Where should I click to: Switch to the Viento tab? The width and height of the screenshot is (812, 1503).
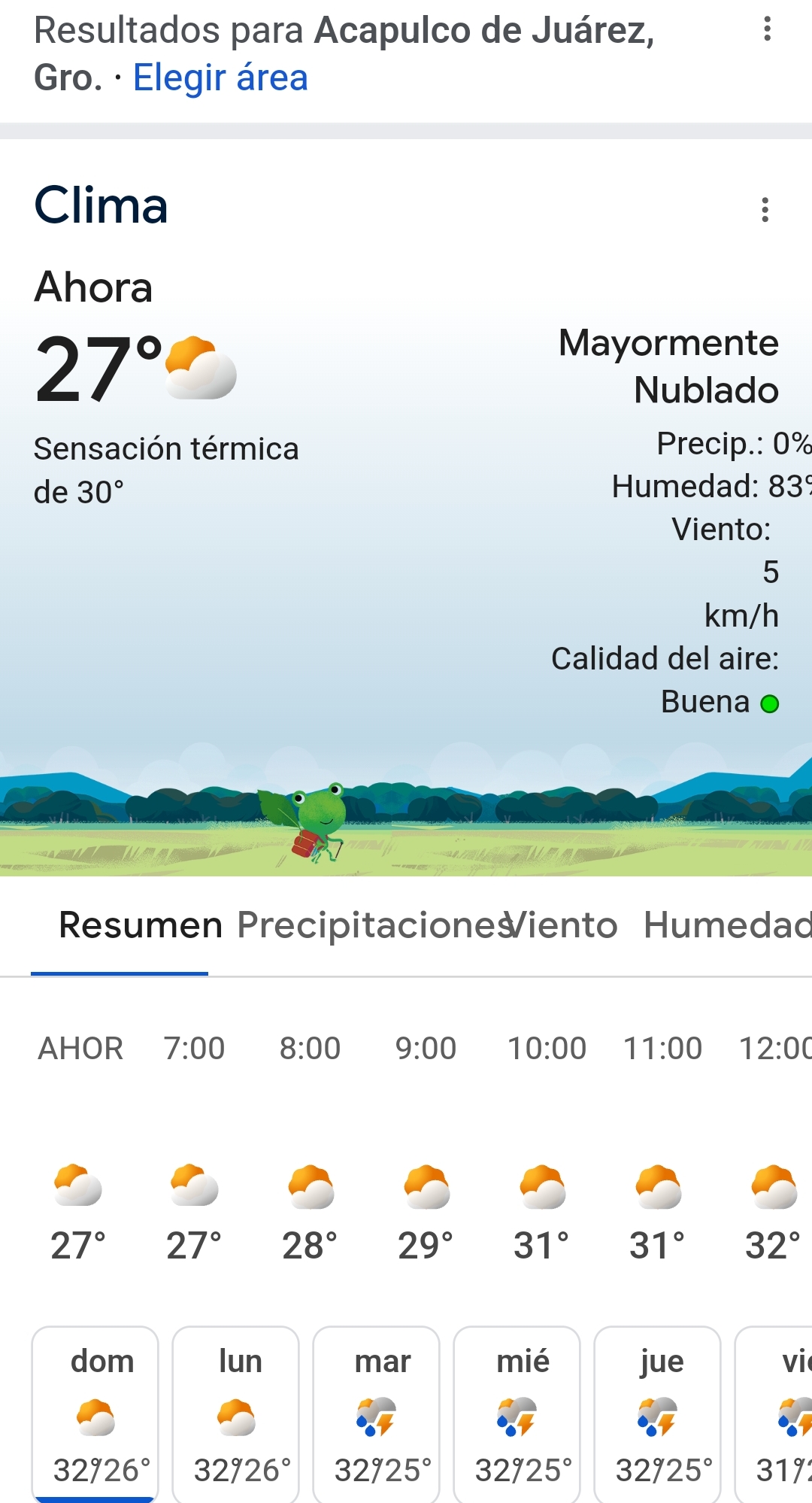coord(564,925)
